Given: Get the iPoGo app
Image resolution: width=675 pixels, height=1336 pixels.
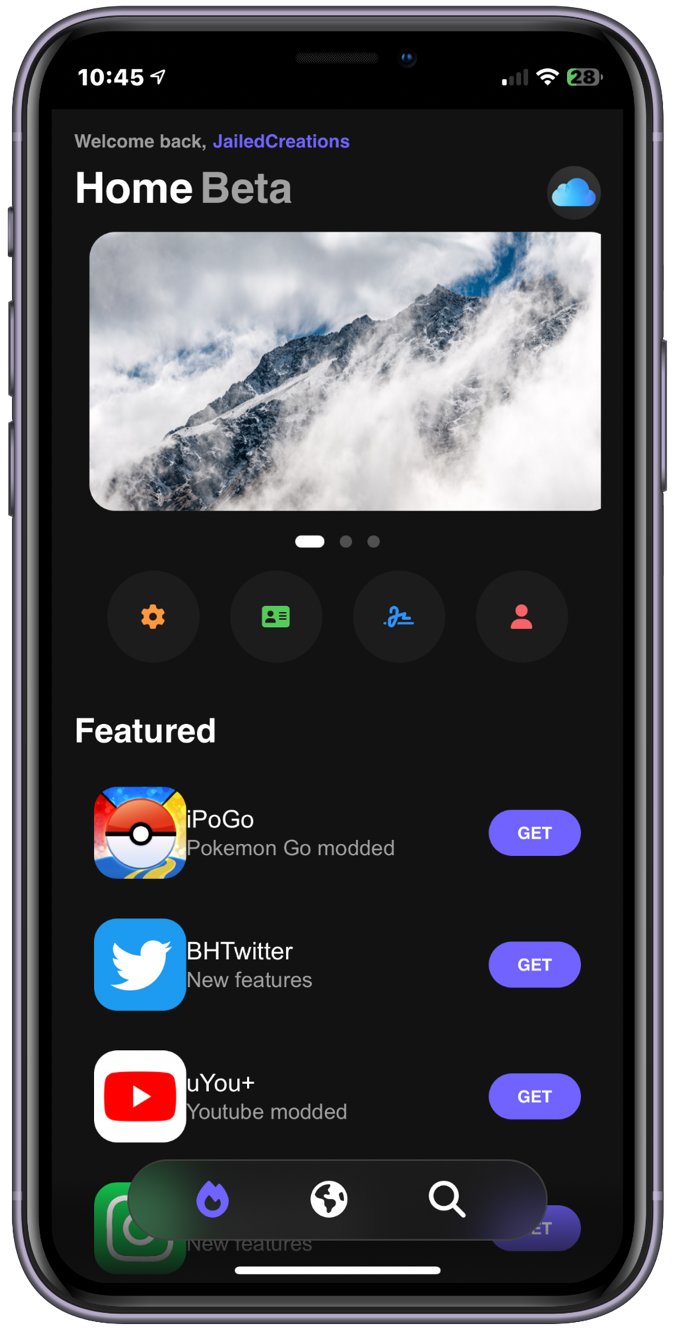Looking at the screenshot, I should (534, 833).
